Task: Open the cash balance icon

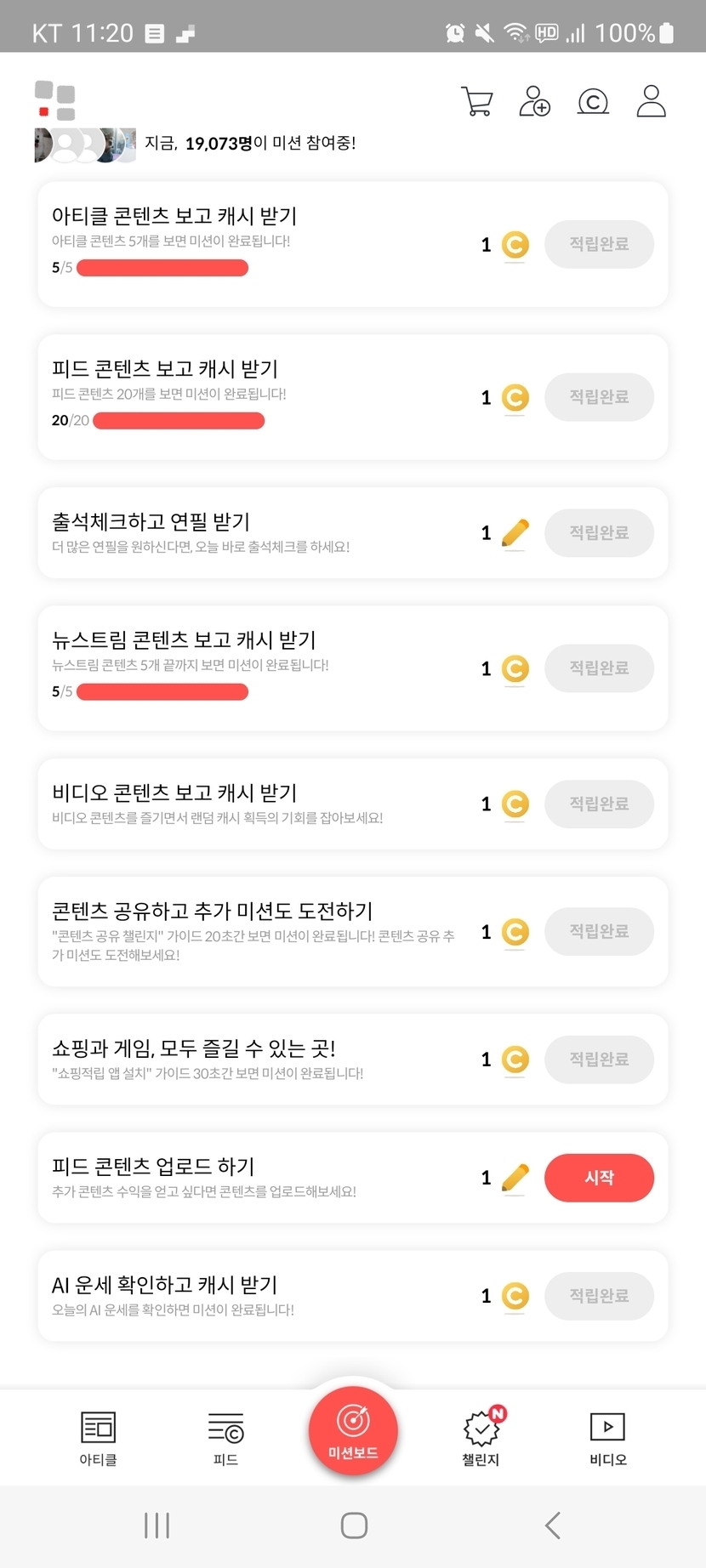Action: (x=593, y=102)
